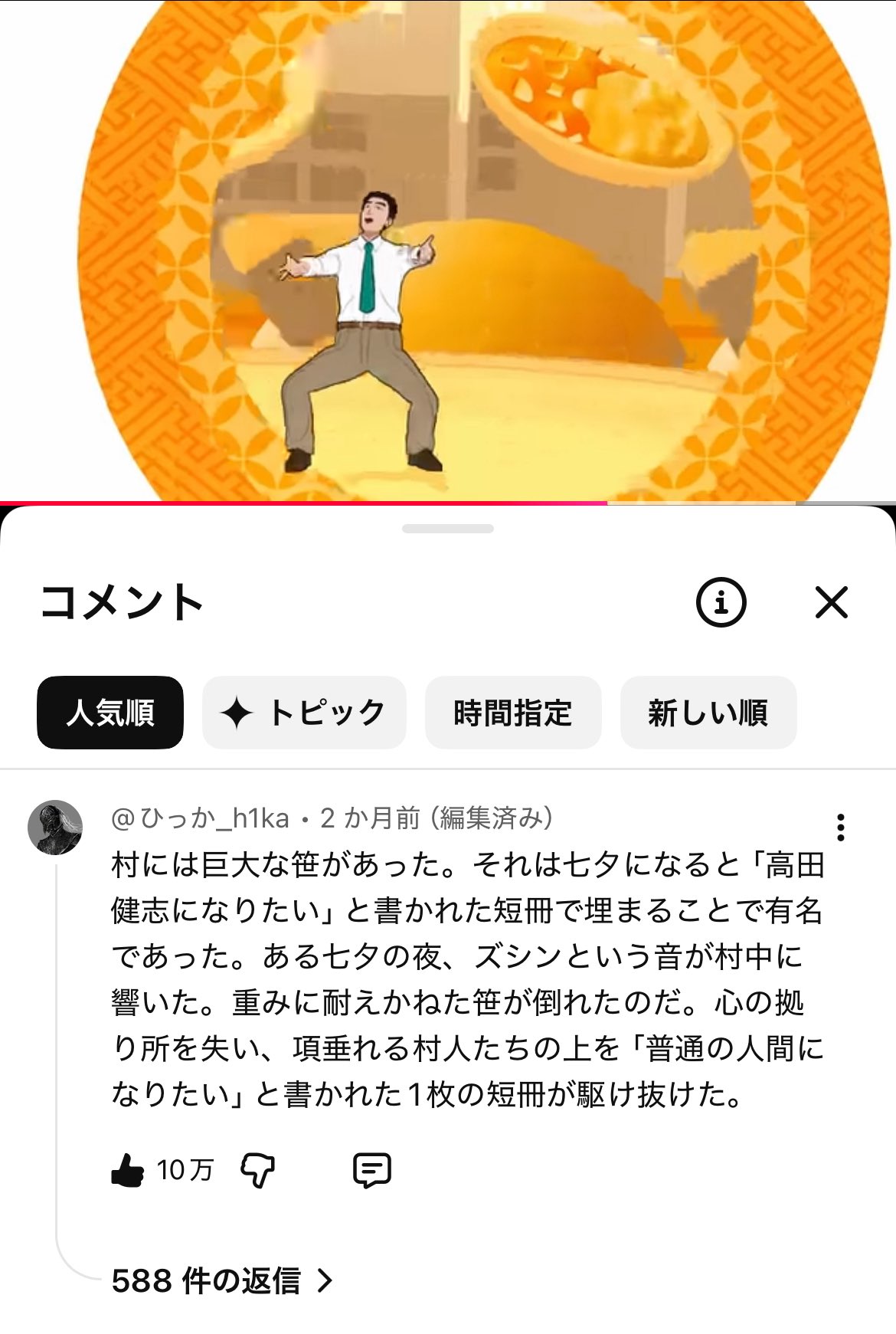
Task: Select the 時間指定 chip
Action: [x=513, y=713]
